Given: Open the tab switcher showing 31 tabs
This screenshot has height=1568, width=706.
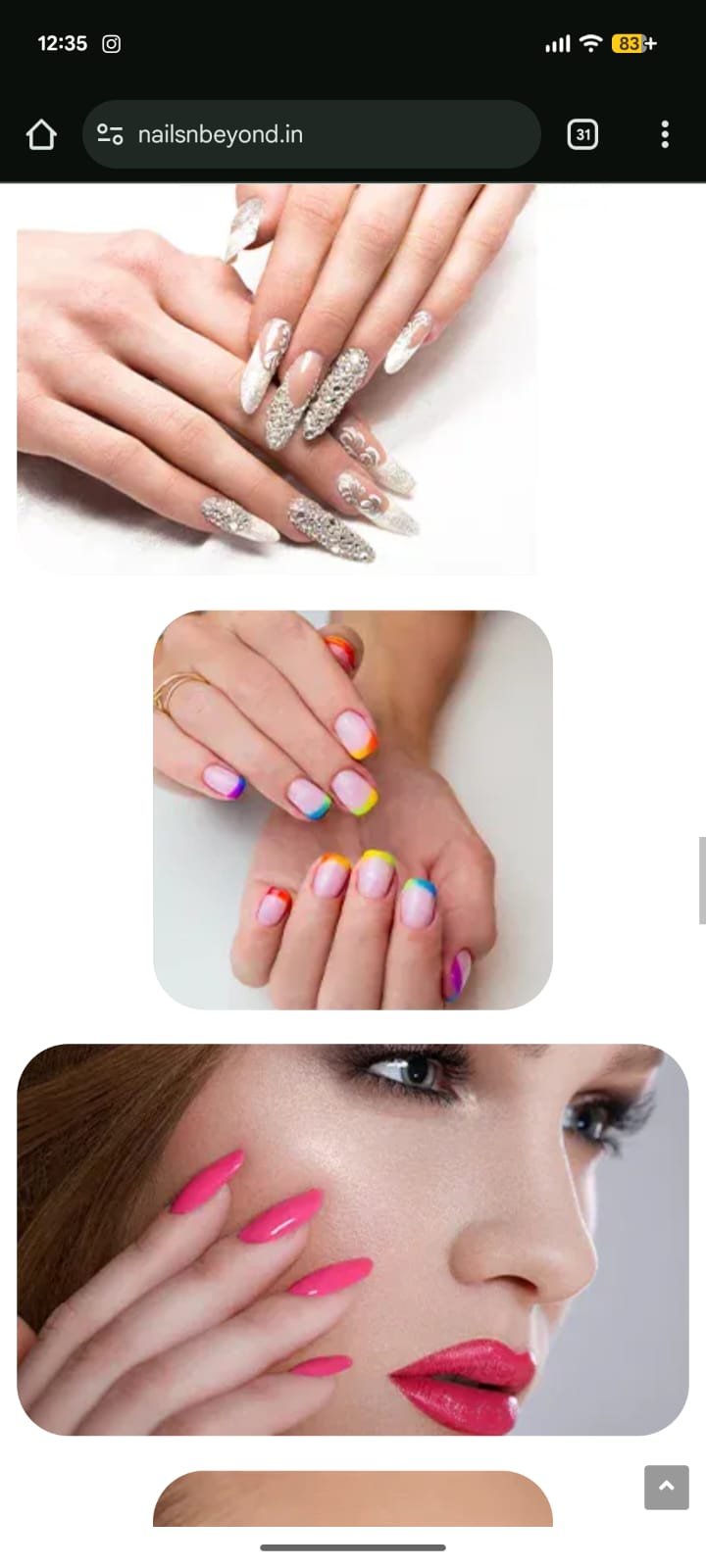Looking at the screenshot, I should [582, 134].
